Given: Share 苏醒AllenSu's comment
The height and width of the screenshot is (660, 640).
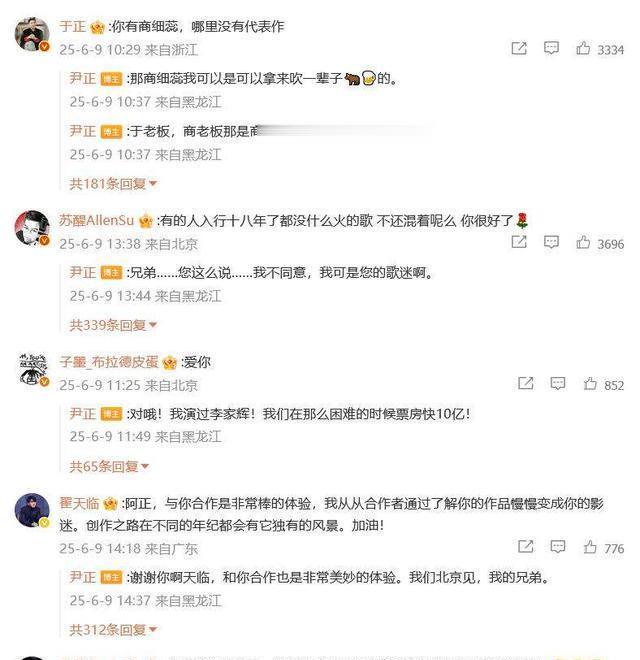Looking at the screenshot, I should click(519, 243).
